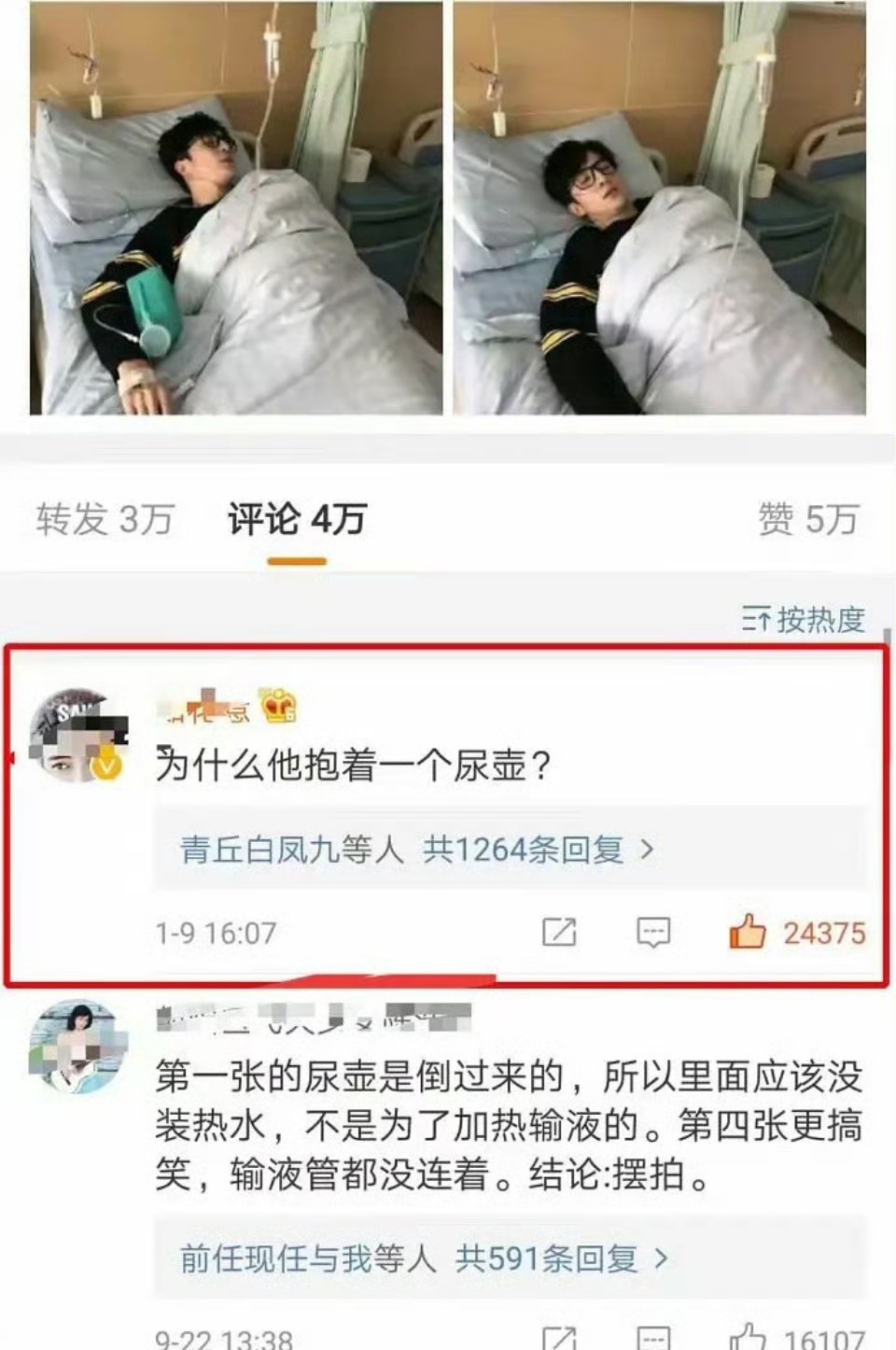
Task: Click the sort icon next to 按热度
Action: tap(760, 618)
